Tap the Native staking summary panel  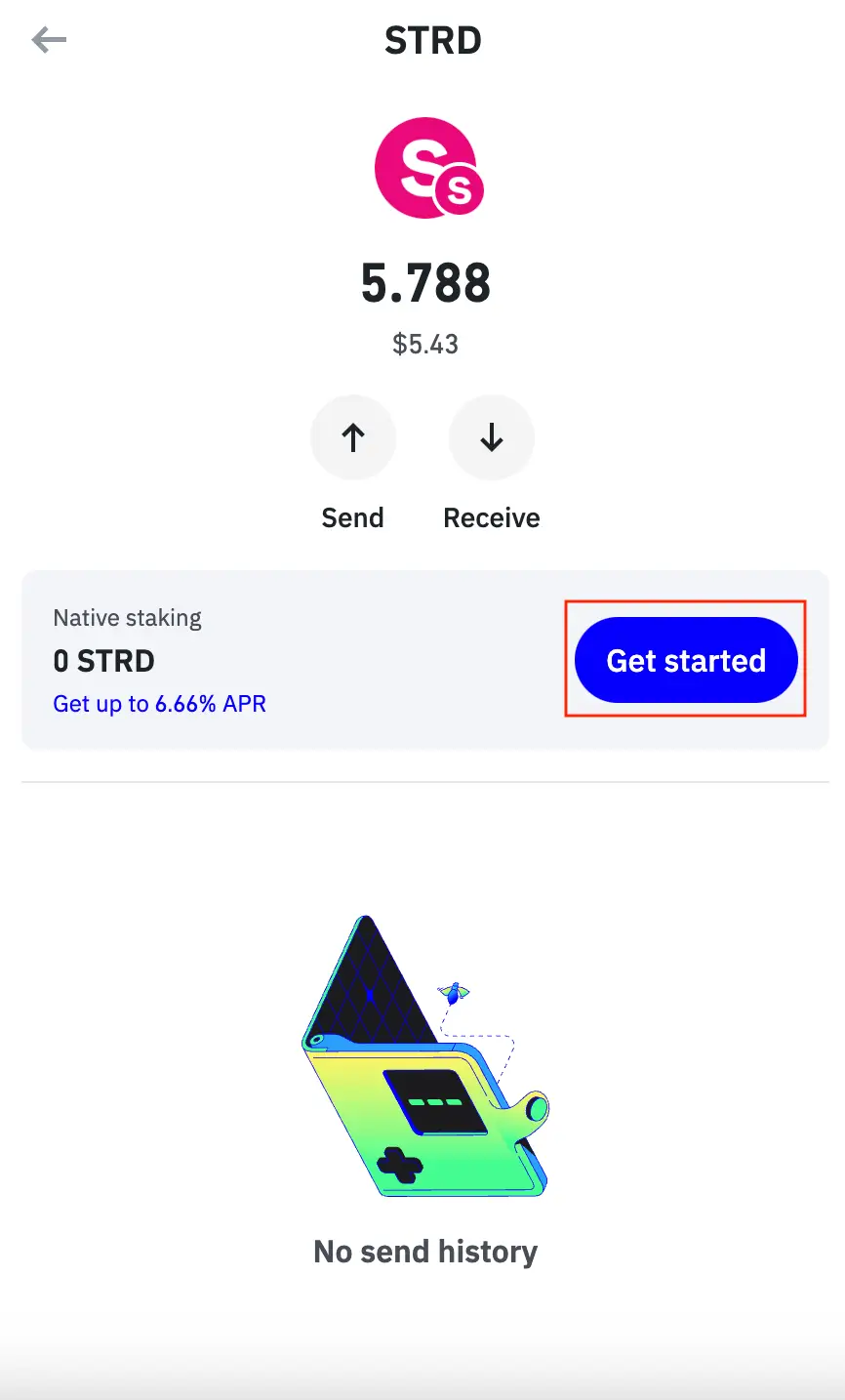point(293,659)
